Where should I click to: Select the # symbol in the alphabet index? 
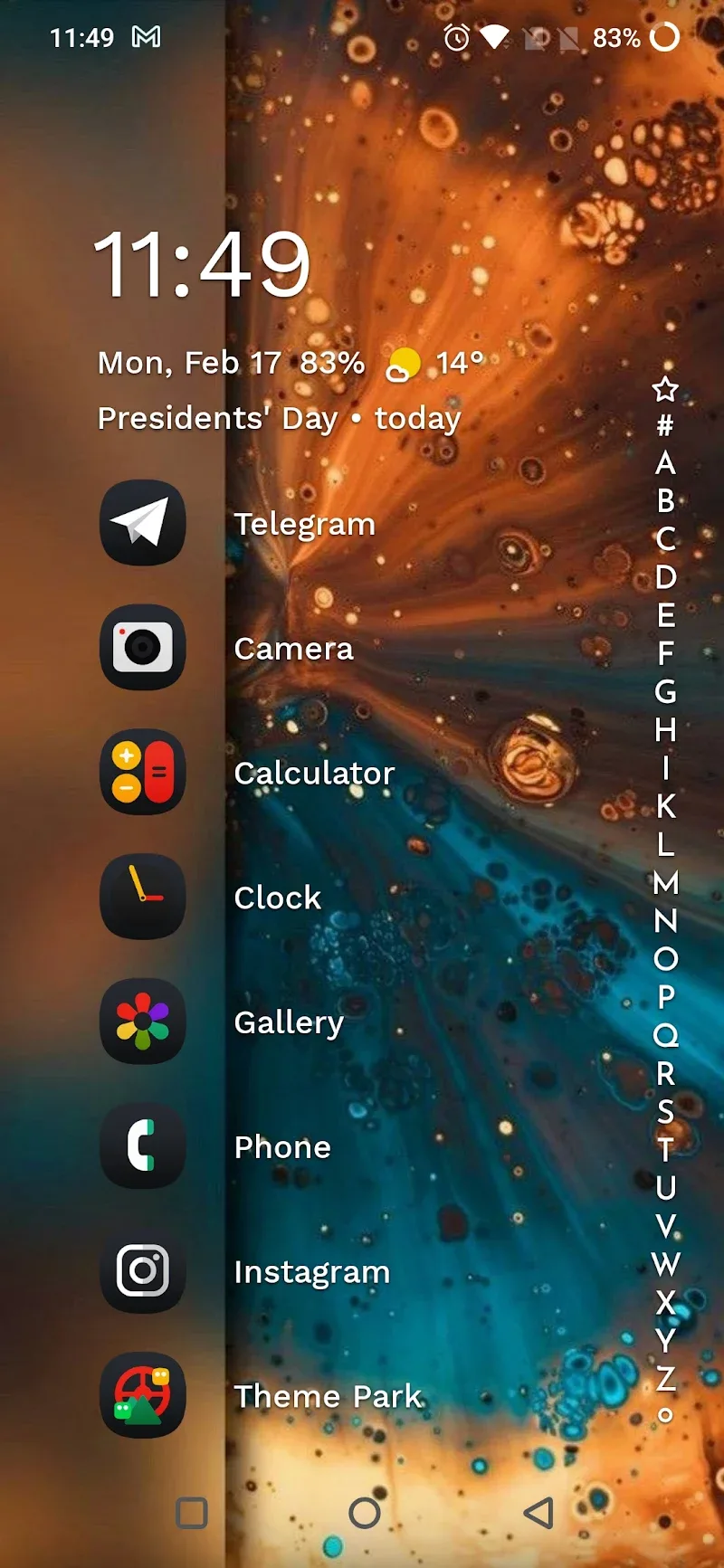point(665,425)
